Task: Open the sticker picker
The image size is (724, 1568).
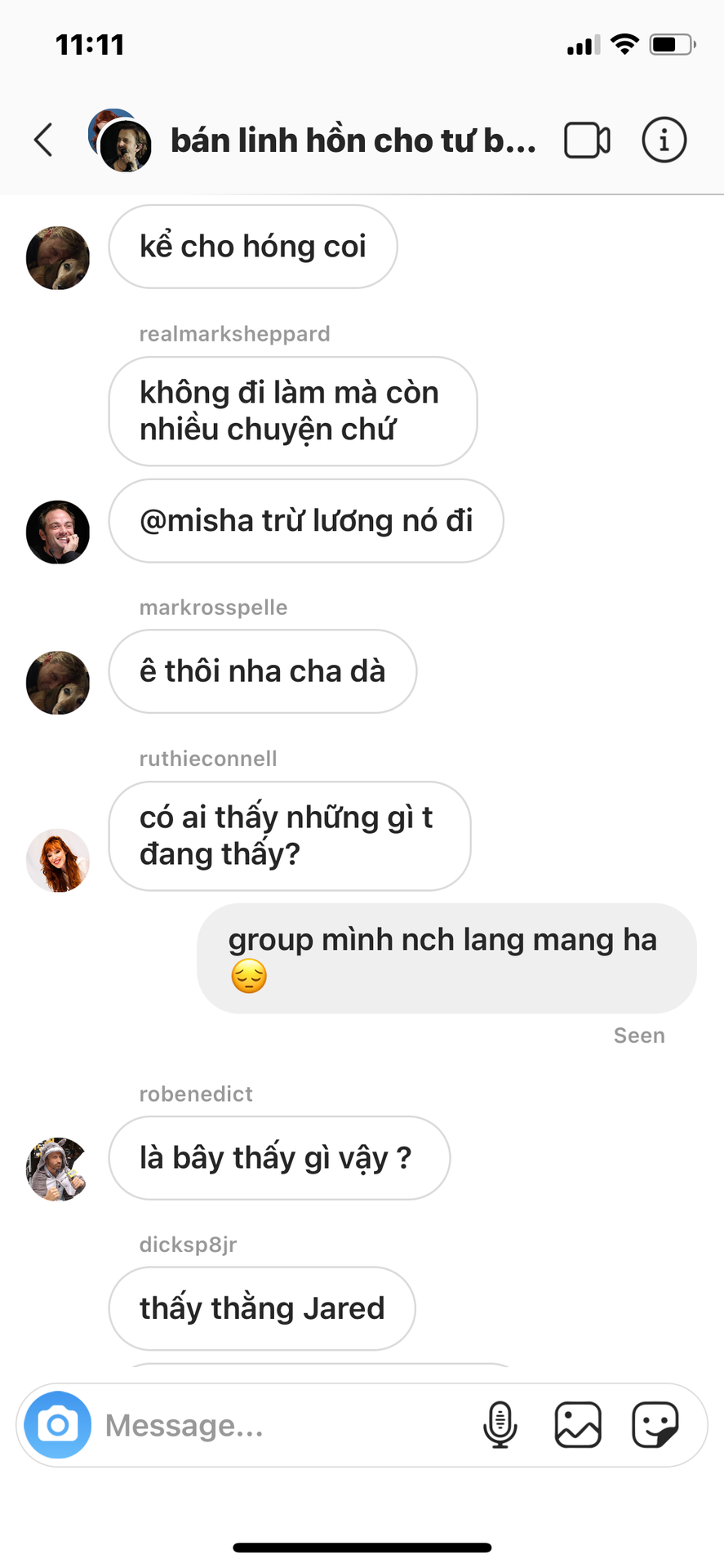Action: click(655, 1425)
